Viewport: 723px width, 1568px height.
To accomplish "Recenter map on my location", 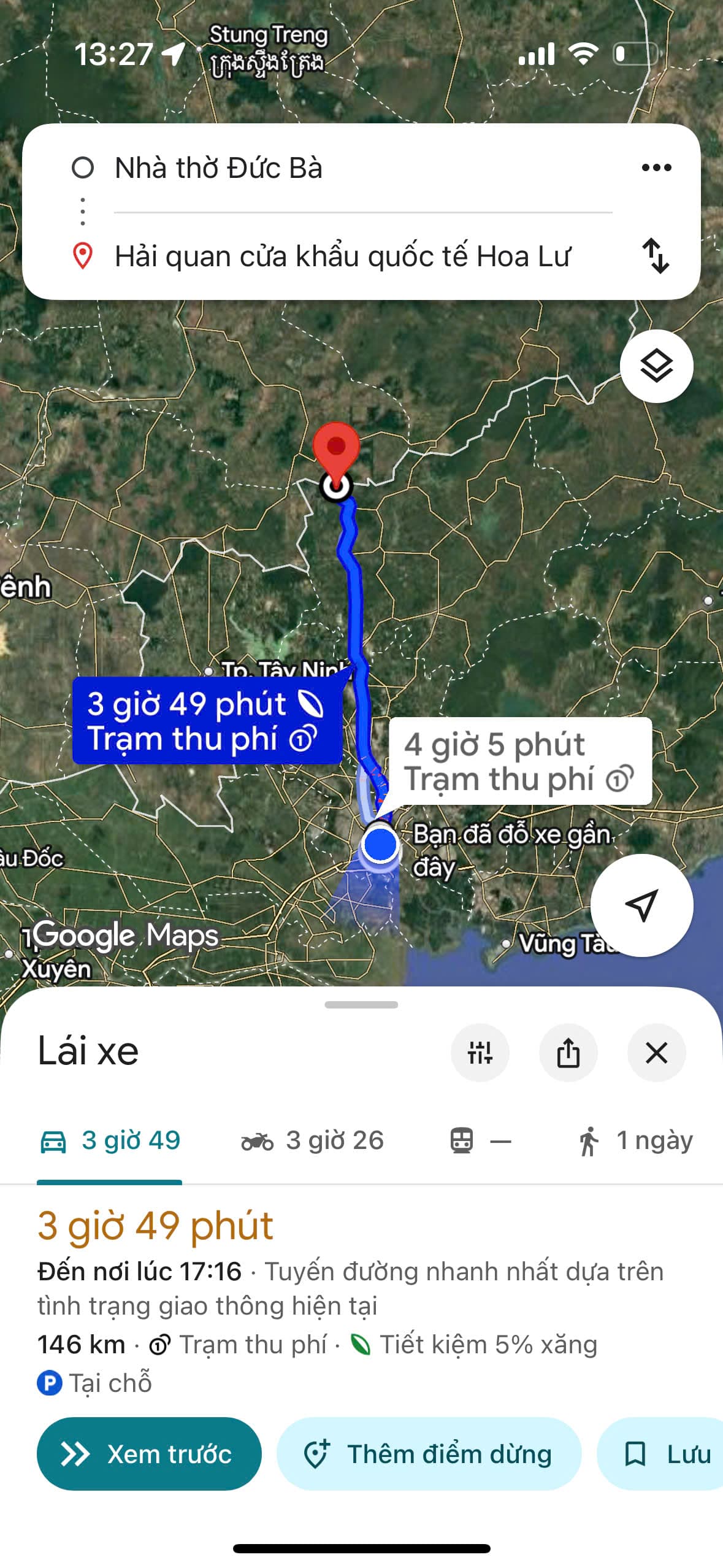I will tap(641, 905).
